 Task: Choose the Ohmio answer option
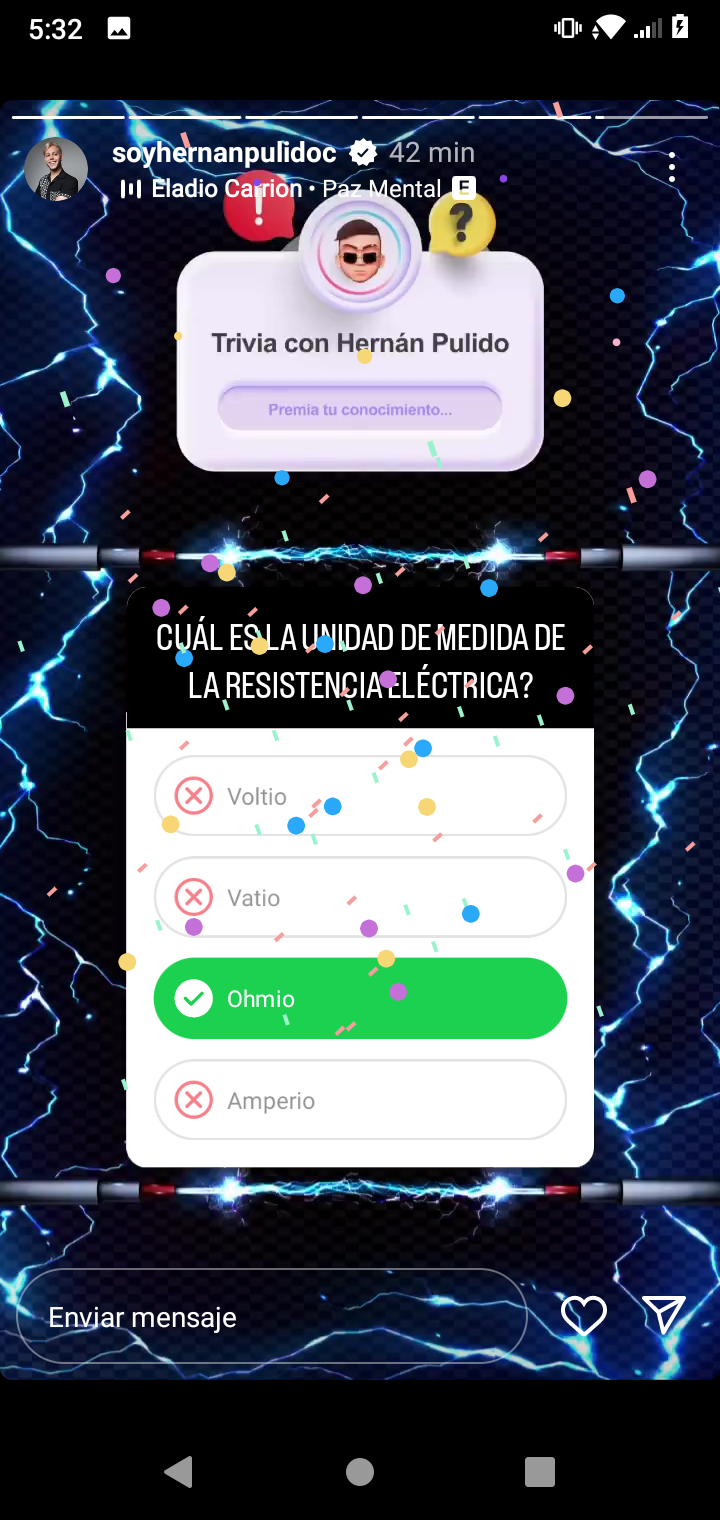pyautogui.click(x=360, y=998)
